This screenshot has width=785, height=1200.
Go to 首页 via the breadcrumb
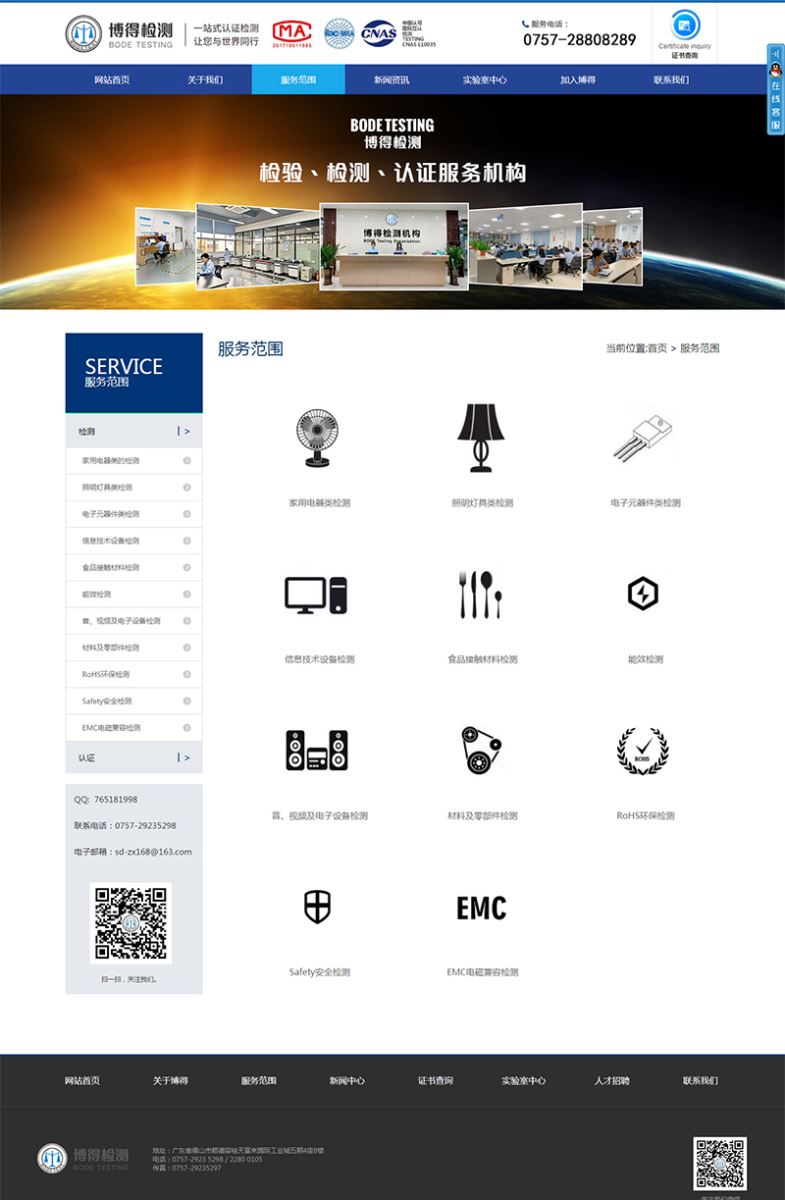[x=657, y=348]
